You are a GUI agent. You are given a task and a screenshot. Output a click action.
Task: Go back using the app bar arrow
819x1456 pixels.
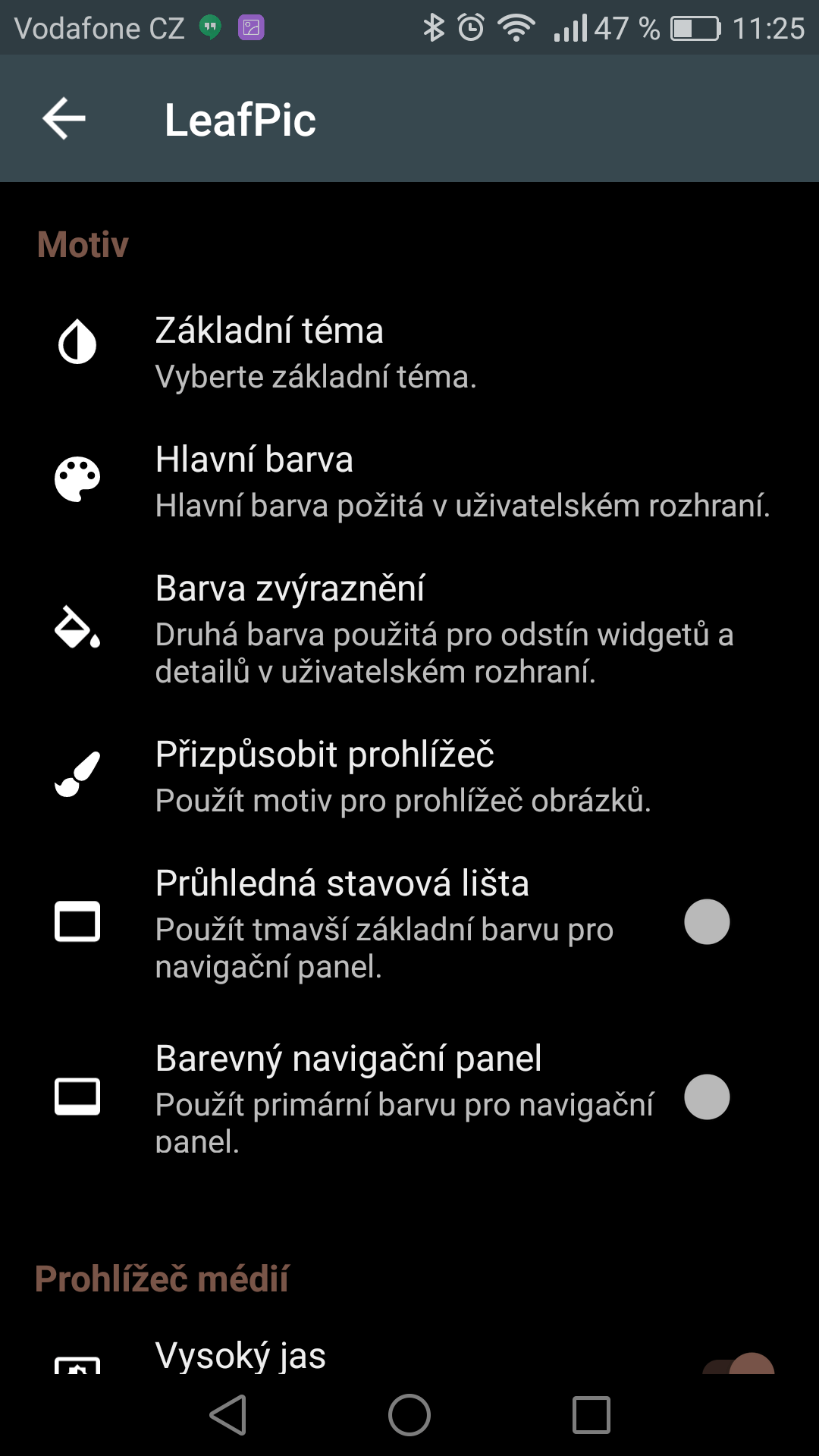(64, 119)
